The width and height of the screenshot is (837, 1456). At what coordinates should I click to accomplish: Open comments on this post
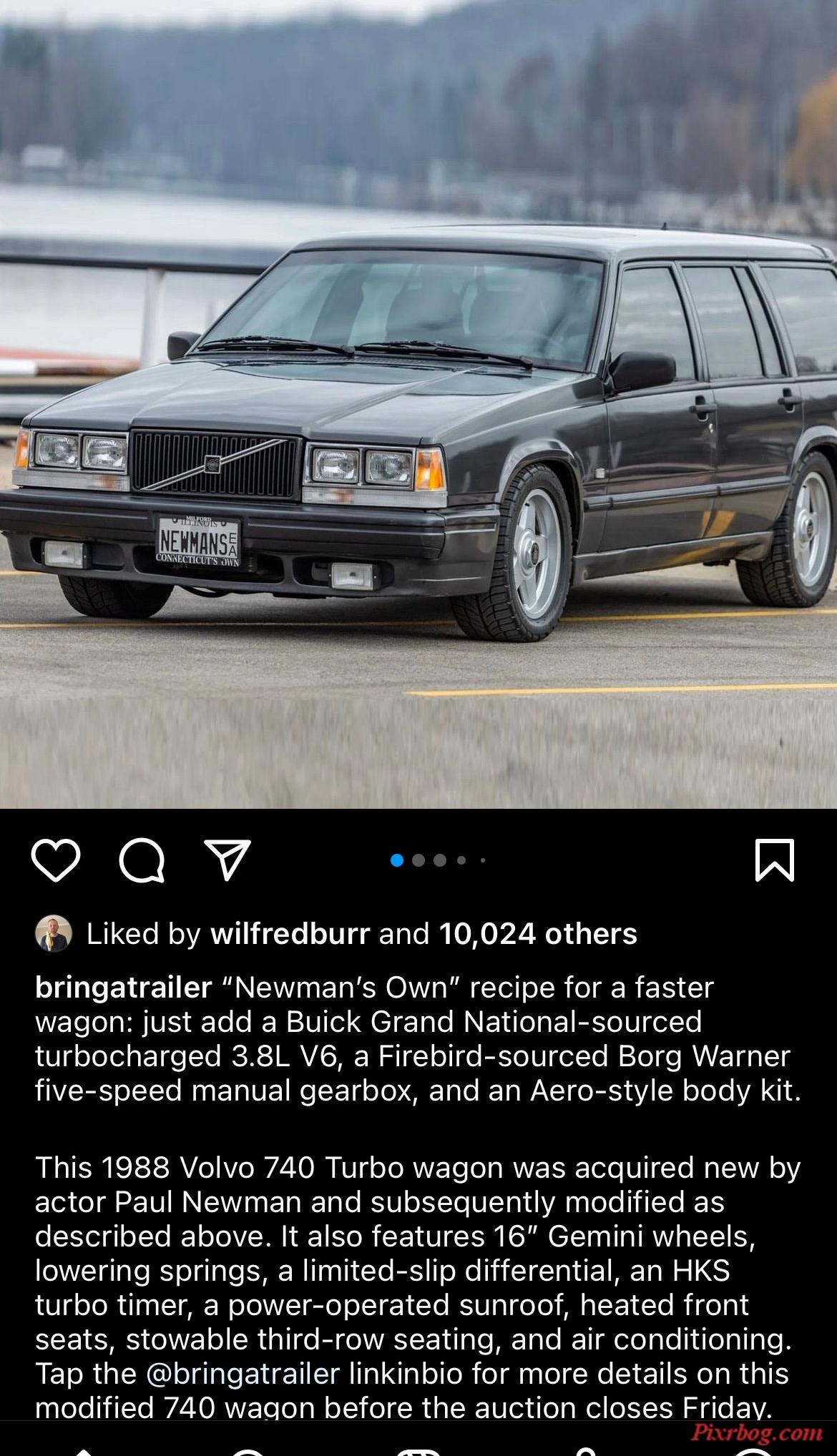point(142,860)
